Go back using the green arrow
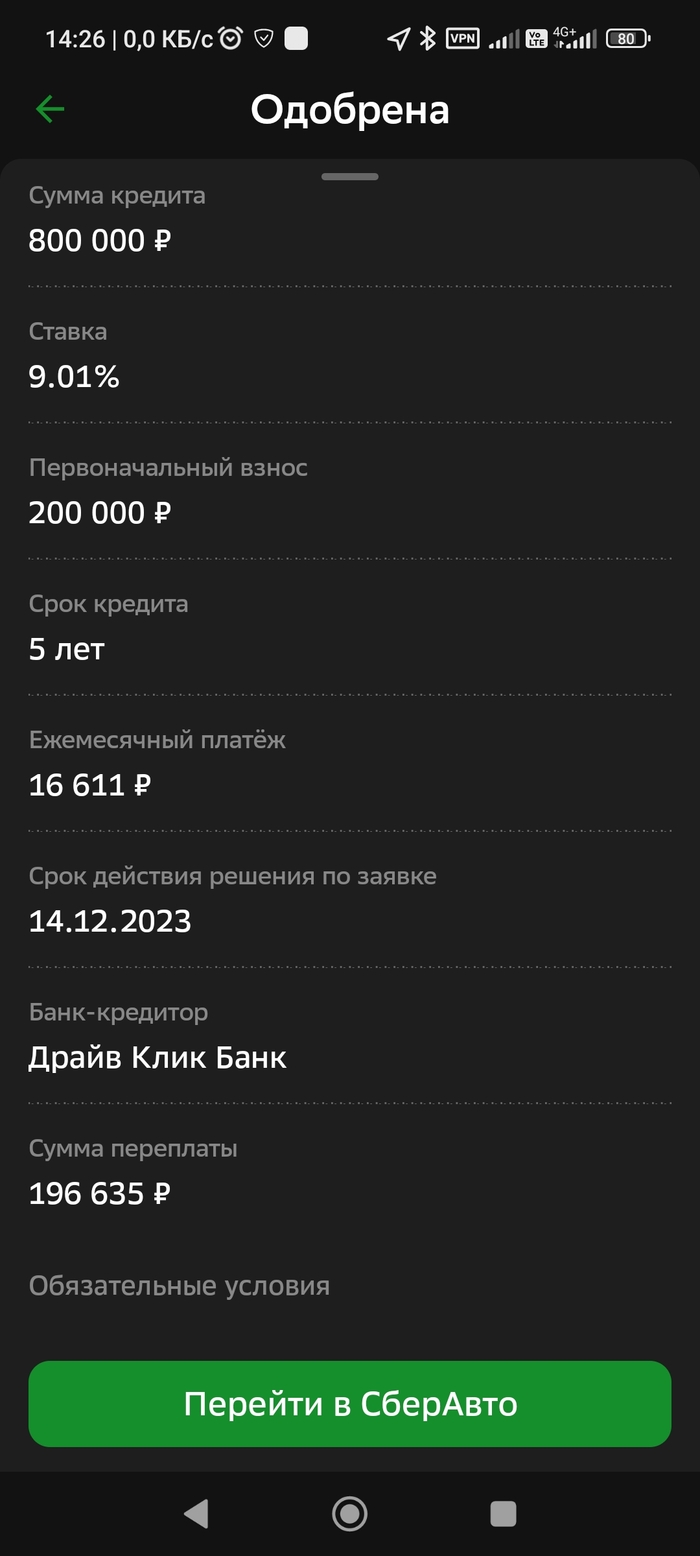This screenshot has height=1556, width=700. click(x=49, y=109)
